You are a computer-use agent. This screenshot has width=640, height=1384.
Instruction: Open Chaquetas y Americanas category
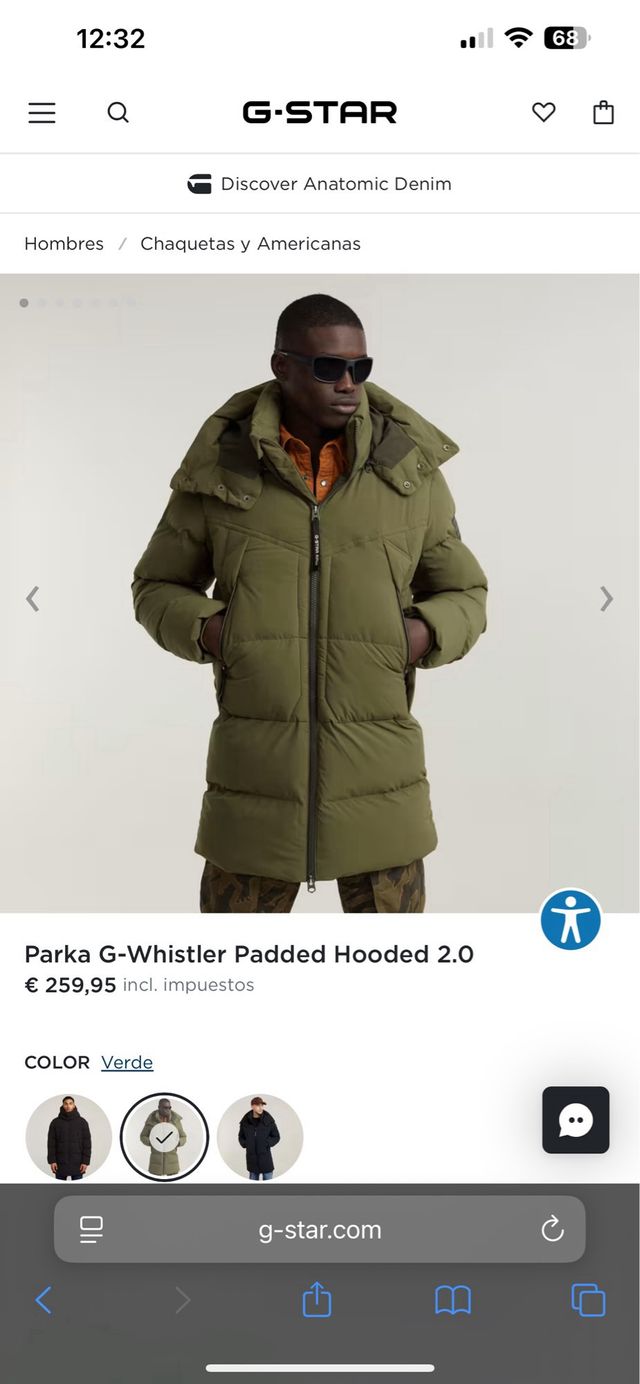coord(250,244)
